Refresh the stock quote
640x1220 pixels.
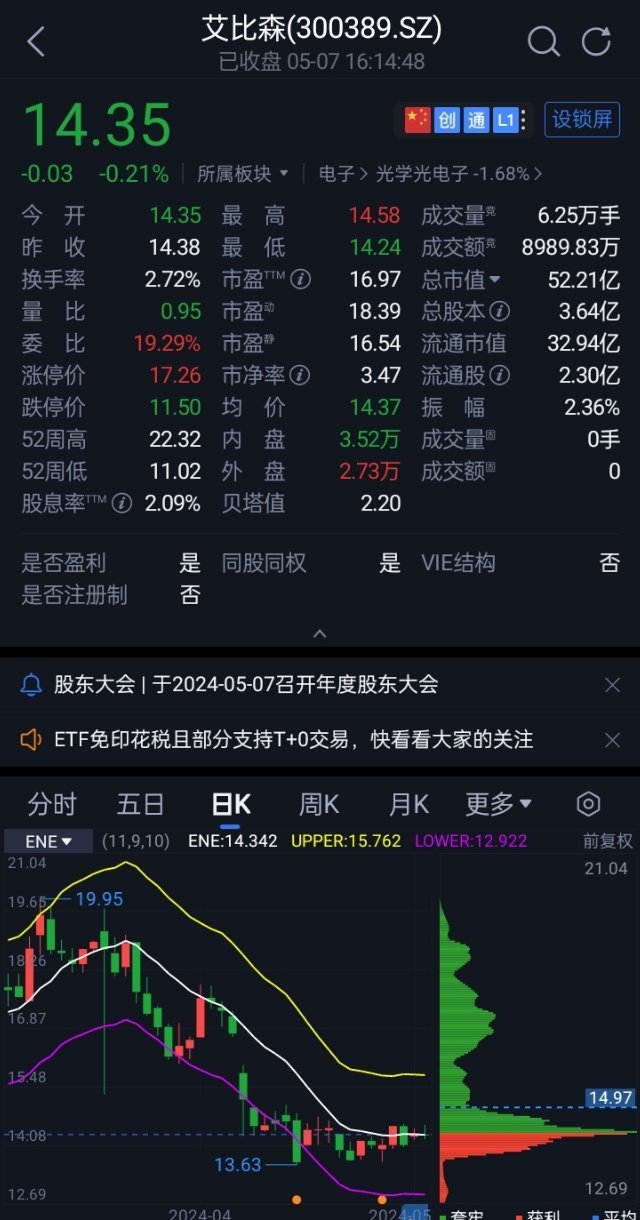click(597, 42)
